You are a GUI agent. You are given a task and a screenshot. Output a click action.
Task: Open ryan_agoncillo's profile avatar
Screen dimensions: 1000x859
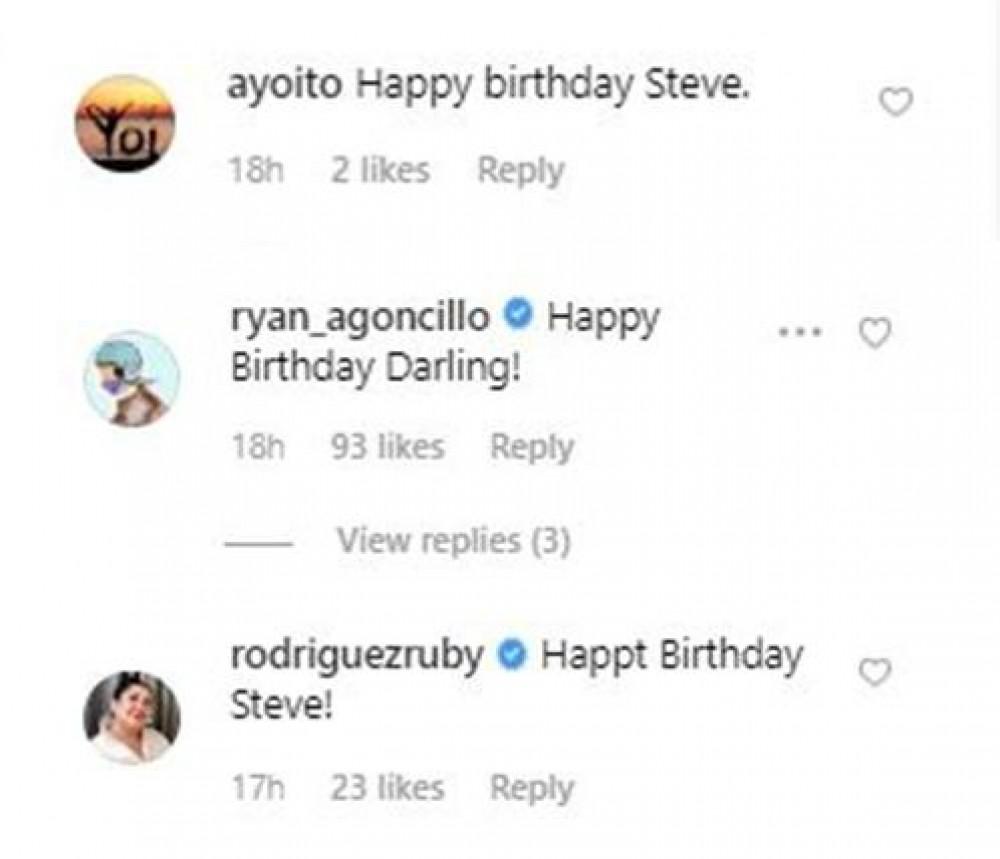click(x=130, y=379)
